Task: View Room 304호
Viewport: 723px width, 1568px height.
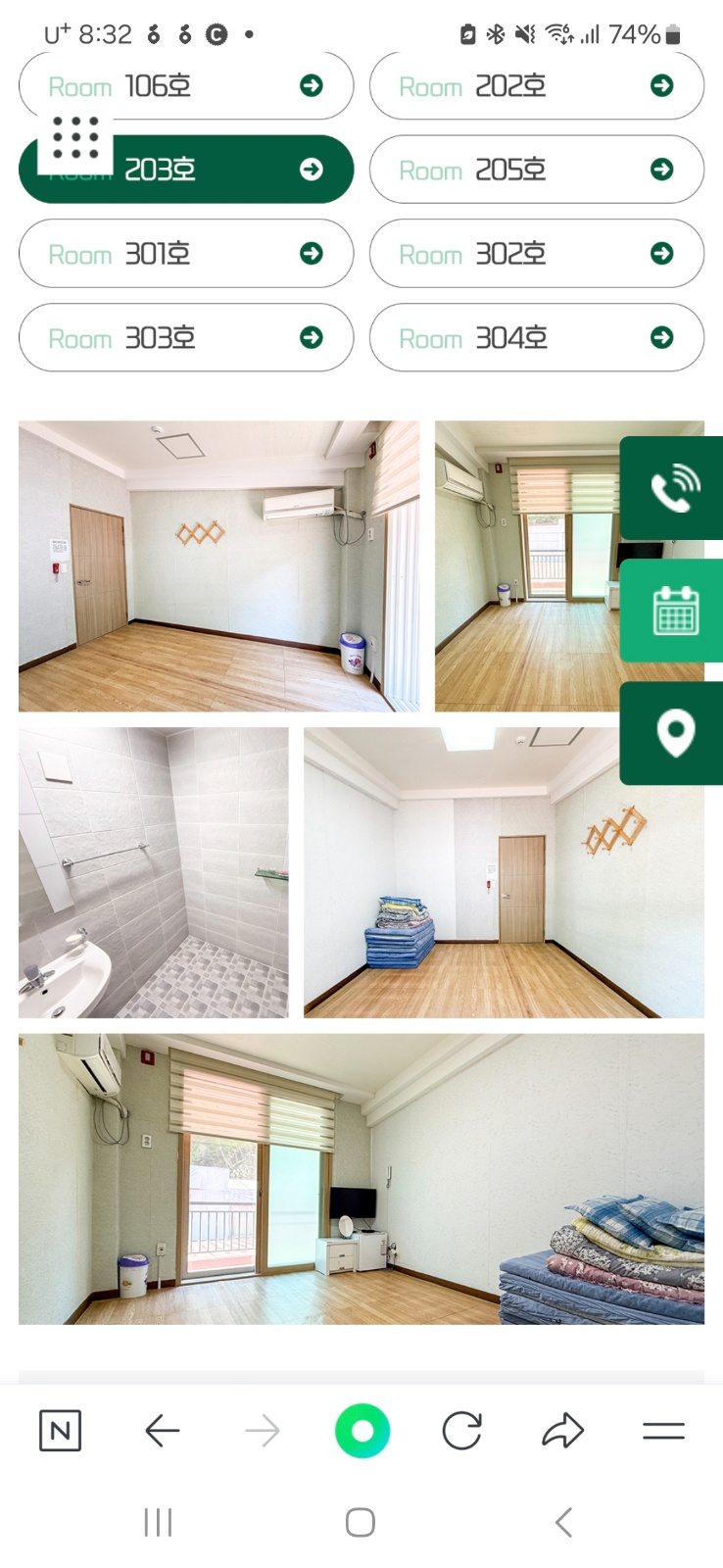Action: [x=537, y=338]
